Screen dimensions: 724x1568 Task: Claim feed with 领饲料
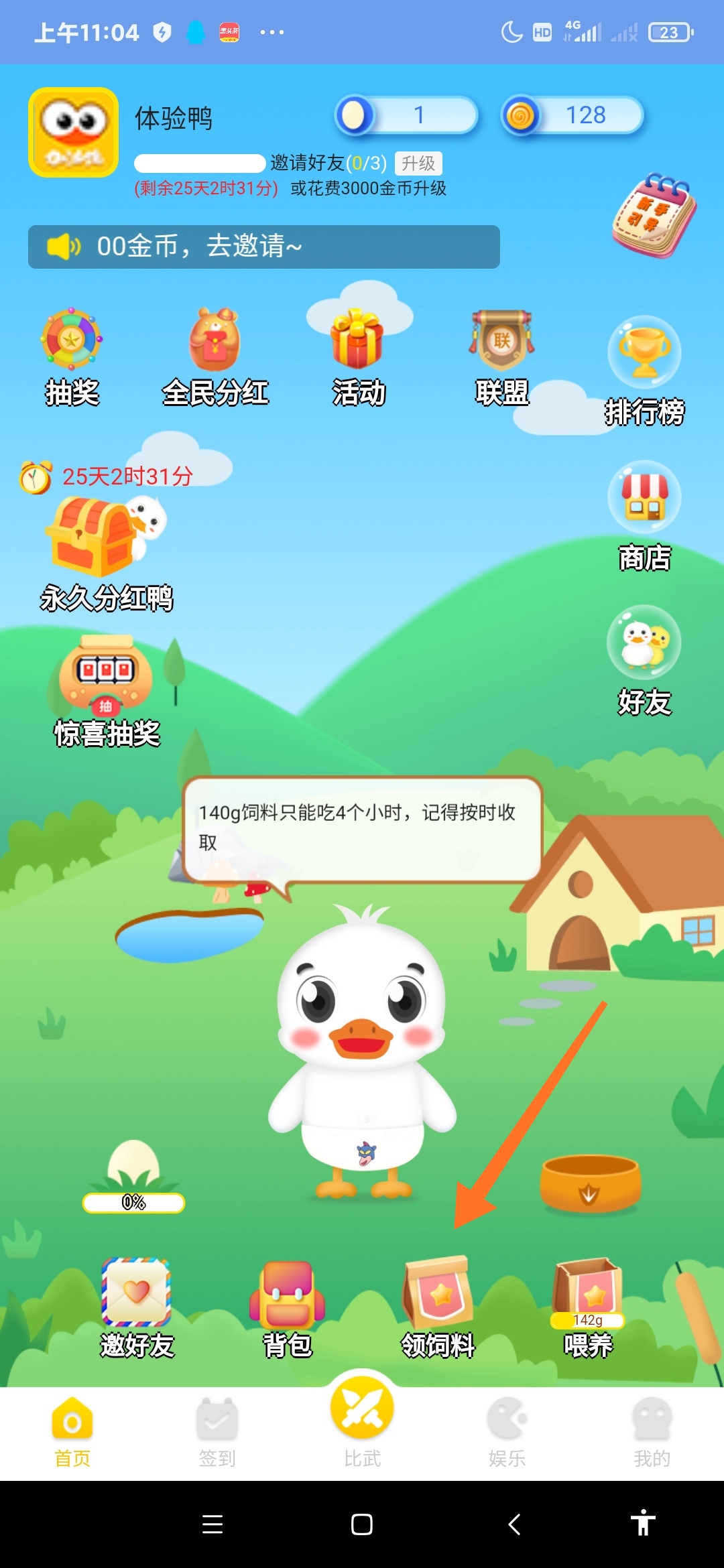click(438, 1307)
